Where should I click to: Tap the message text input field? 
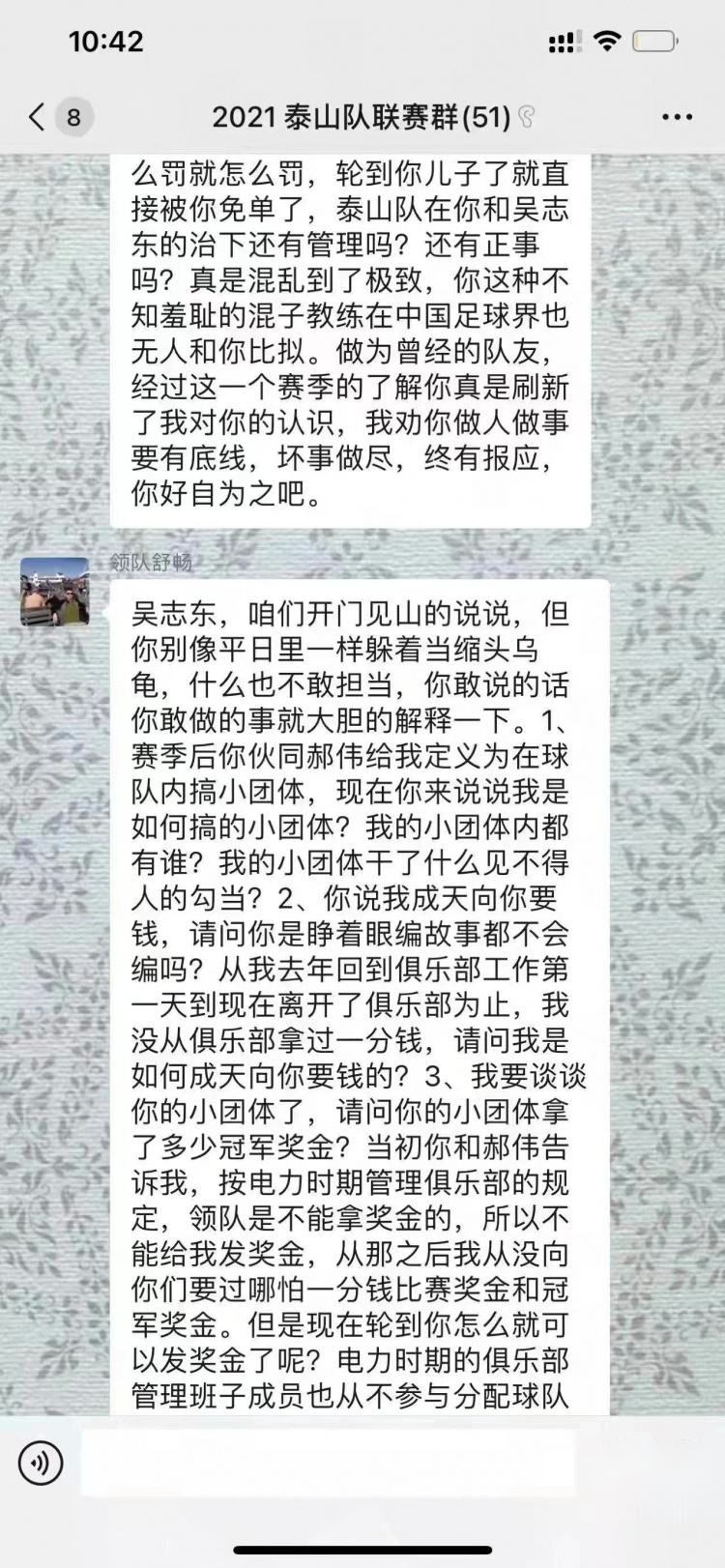click(329, 1463)
